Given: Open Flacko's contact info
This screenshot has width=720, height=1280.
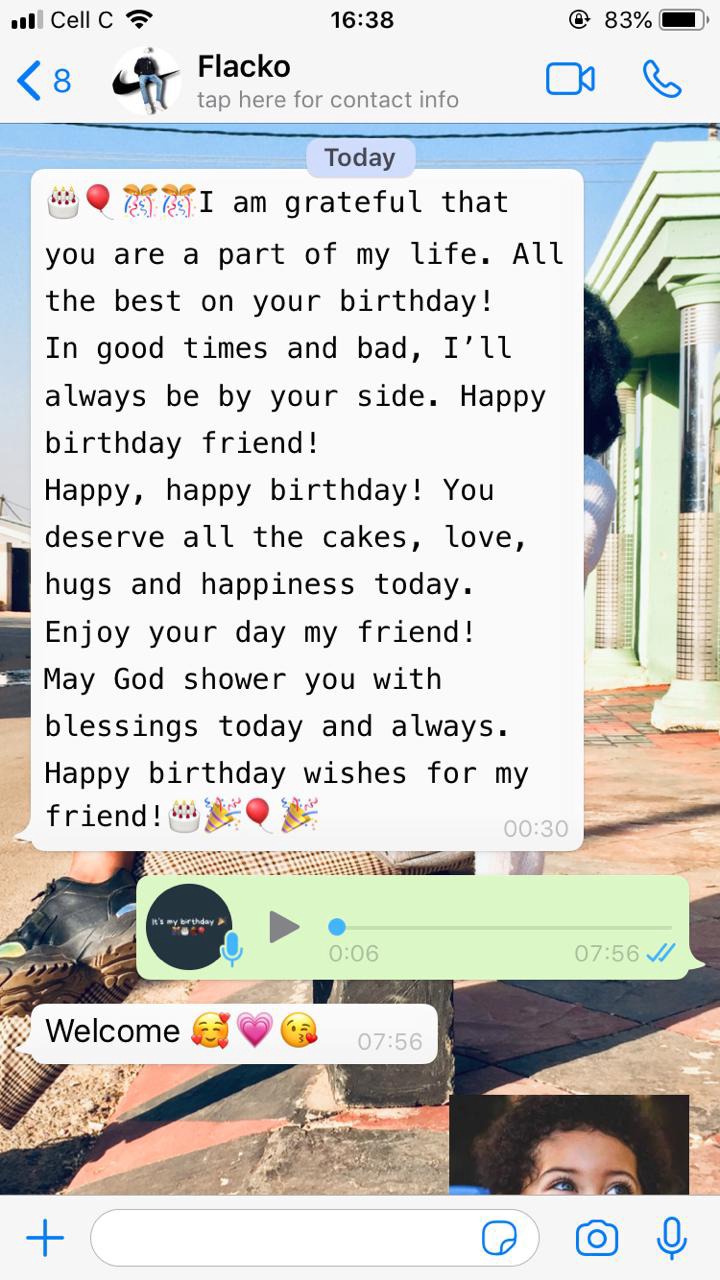Looking at the screenshot, I should tap(327, 82).
